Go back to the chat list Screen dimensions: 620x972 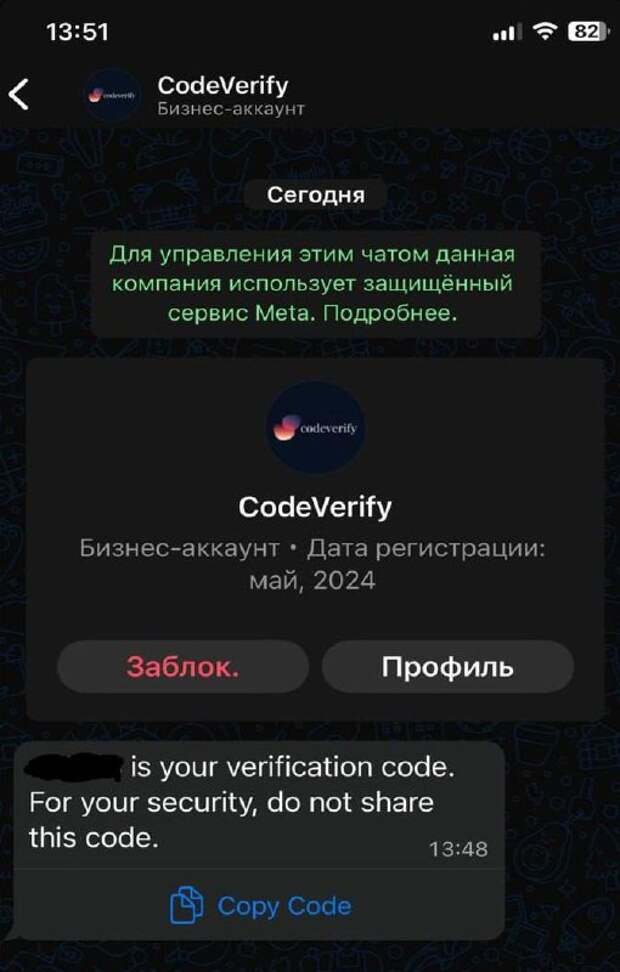20,94
